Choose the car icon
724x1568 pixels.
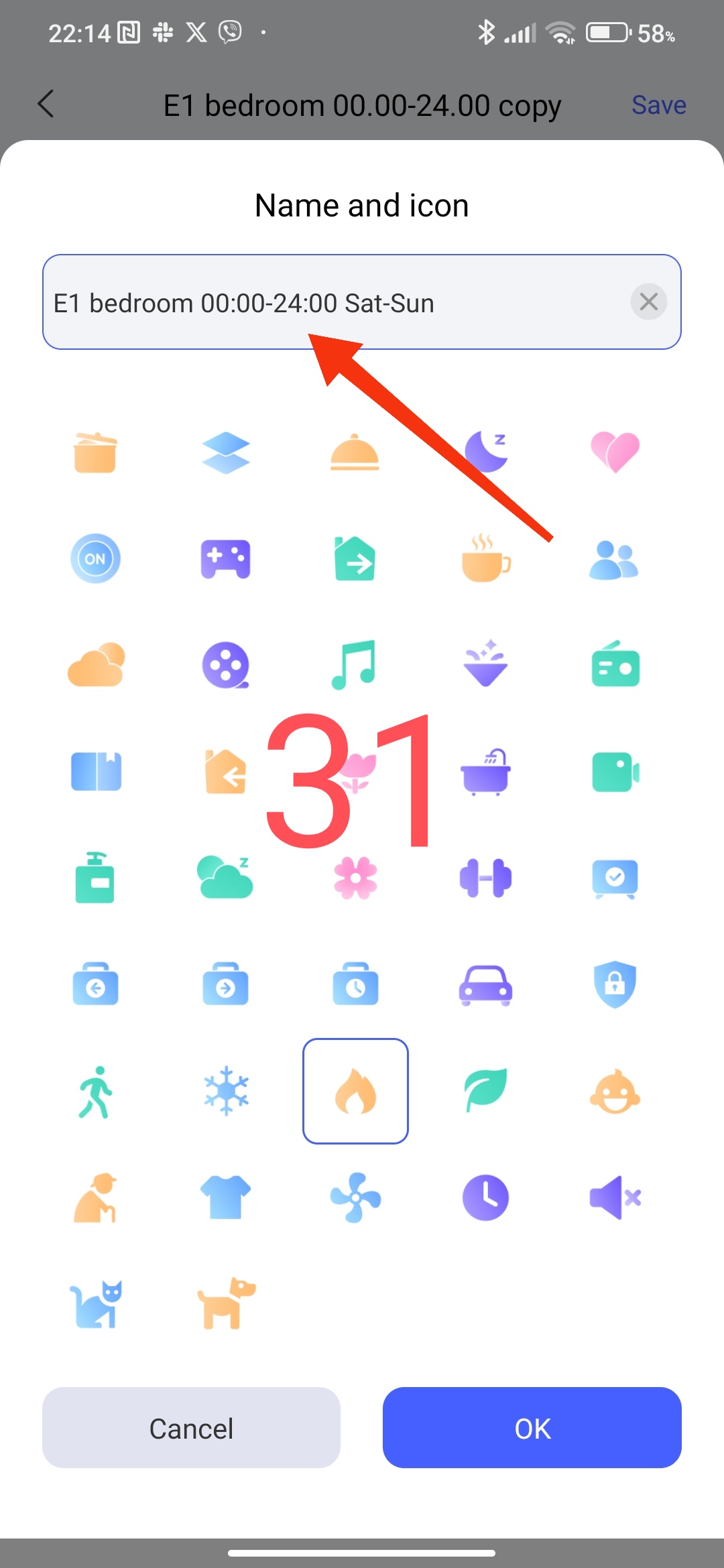[485, 986]
